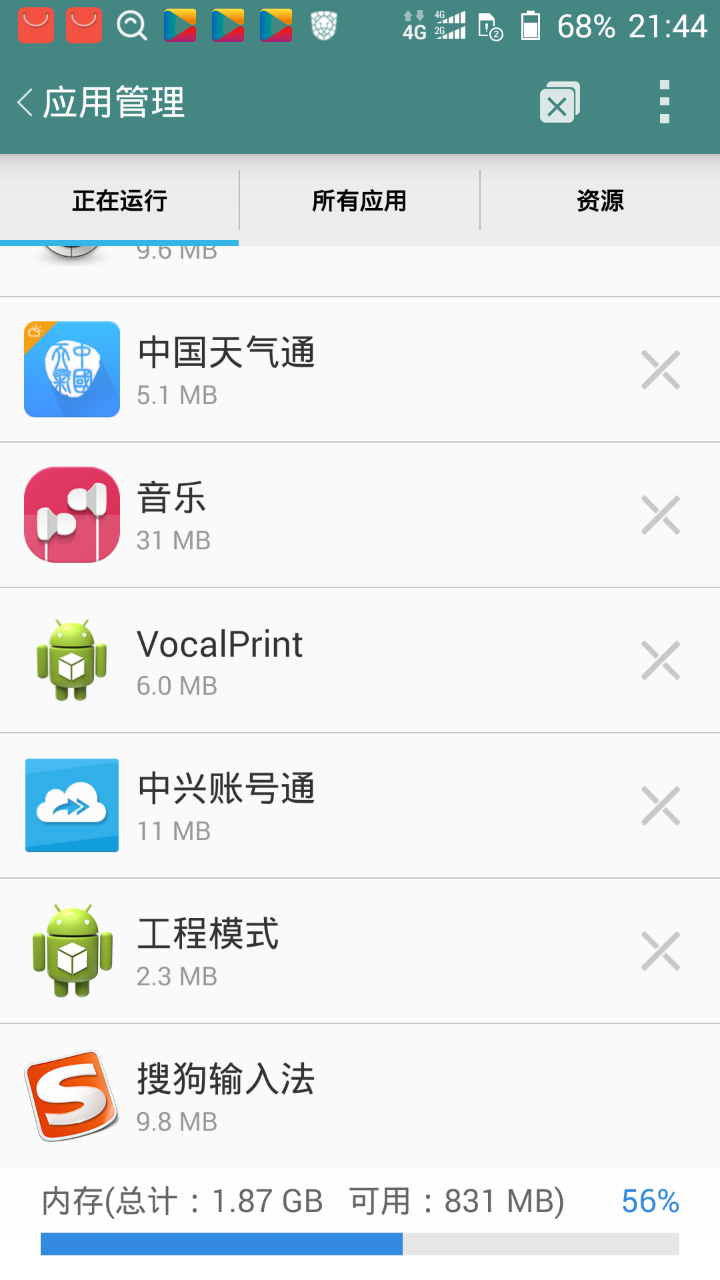The image size is (720, 1280).
Task: Stop the 中兴账号通 app
Action: (x=660, y=805)
